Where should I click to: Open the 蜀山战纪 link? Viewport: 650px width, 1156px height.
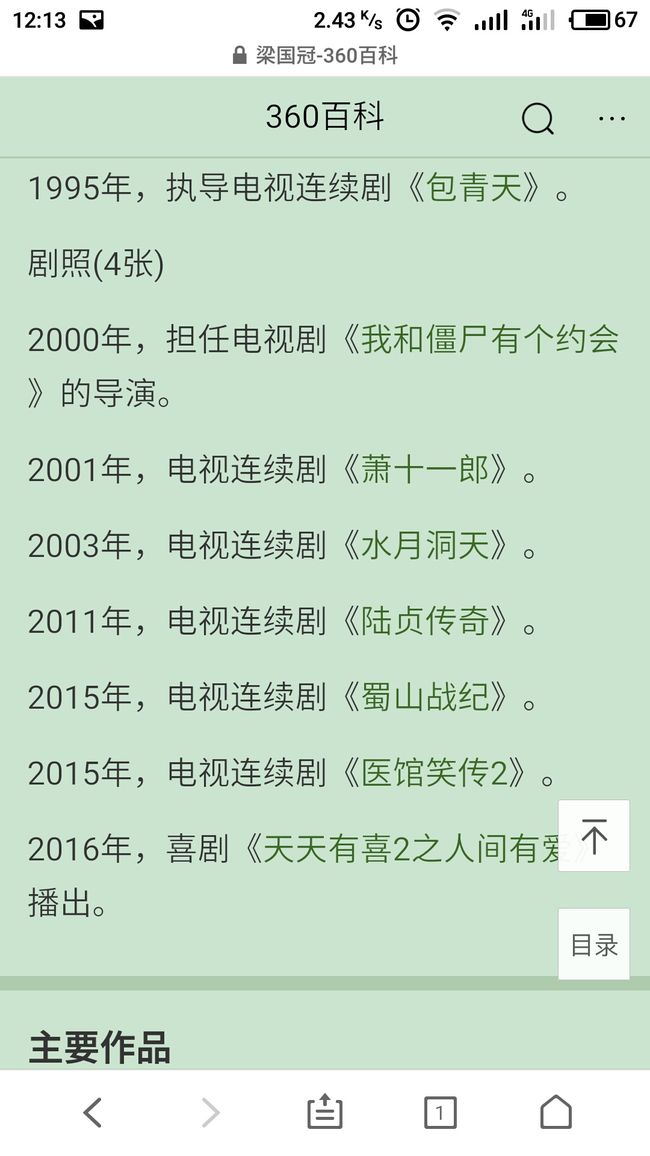click(425, 697)
